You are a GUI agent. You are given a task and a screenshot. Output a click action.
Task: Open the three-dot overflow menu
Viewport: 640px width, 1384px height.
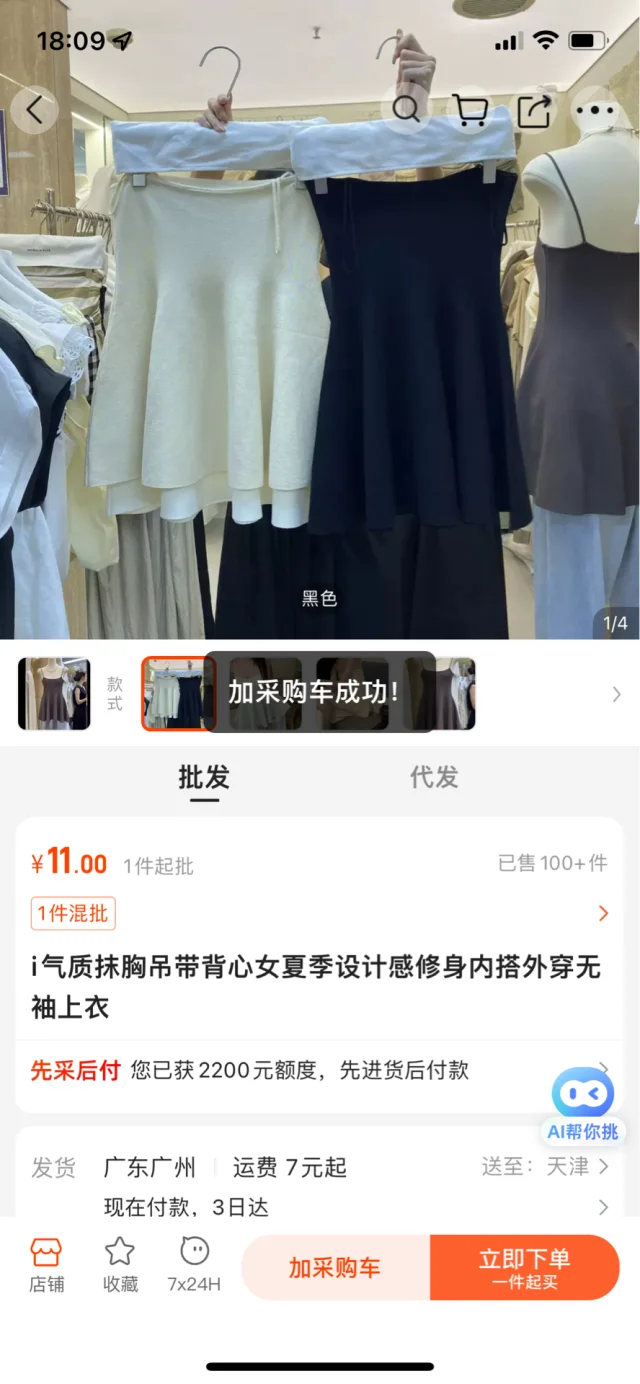[x=597, y=110]
